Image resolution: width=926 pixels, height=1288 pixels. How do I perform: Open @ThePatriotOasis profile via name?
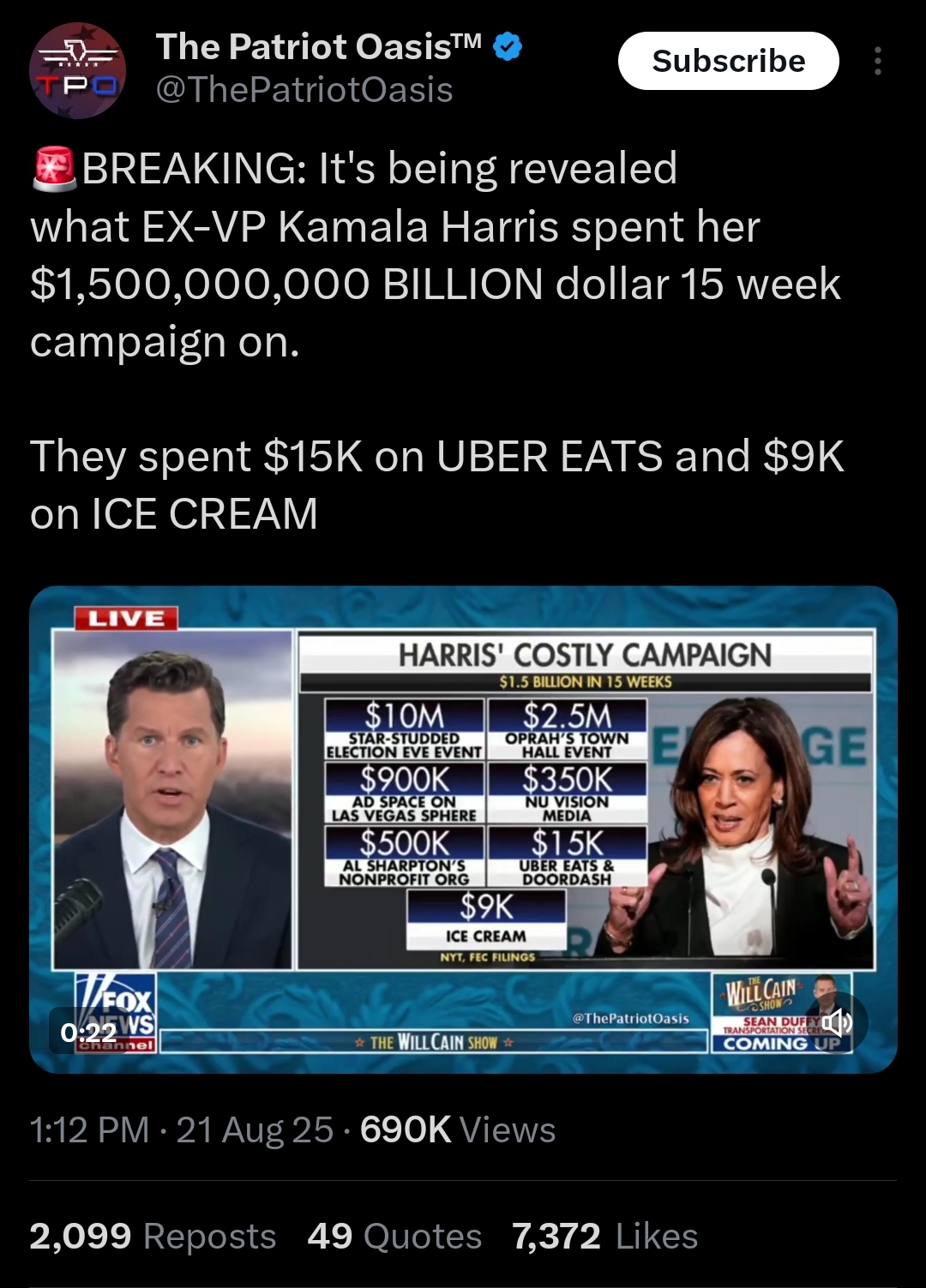[319, 47]
